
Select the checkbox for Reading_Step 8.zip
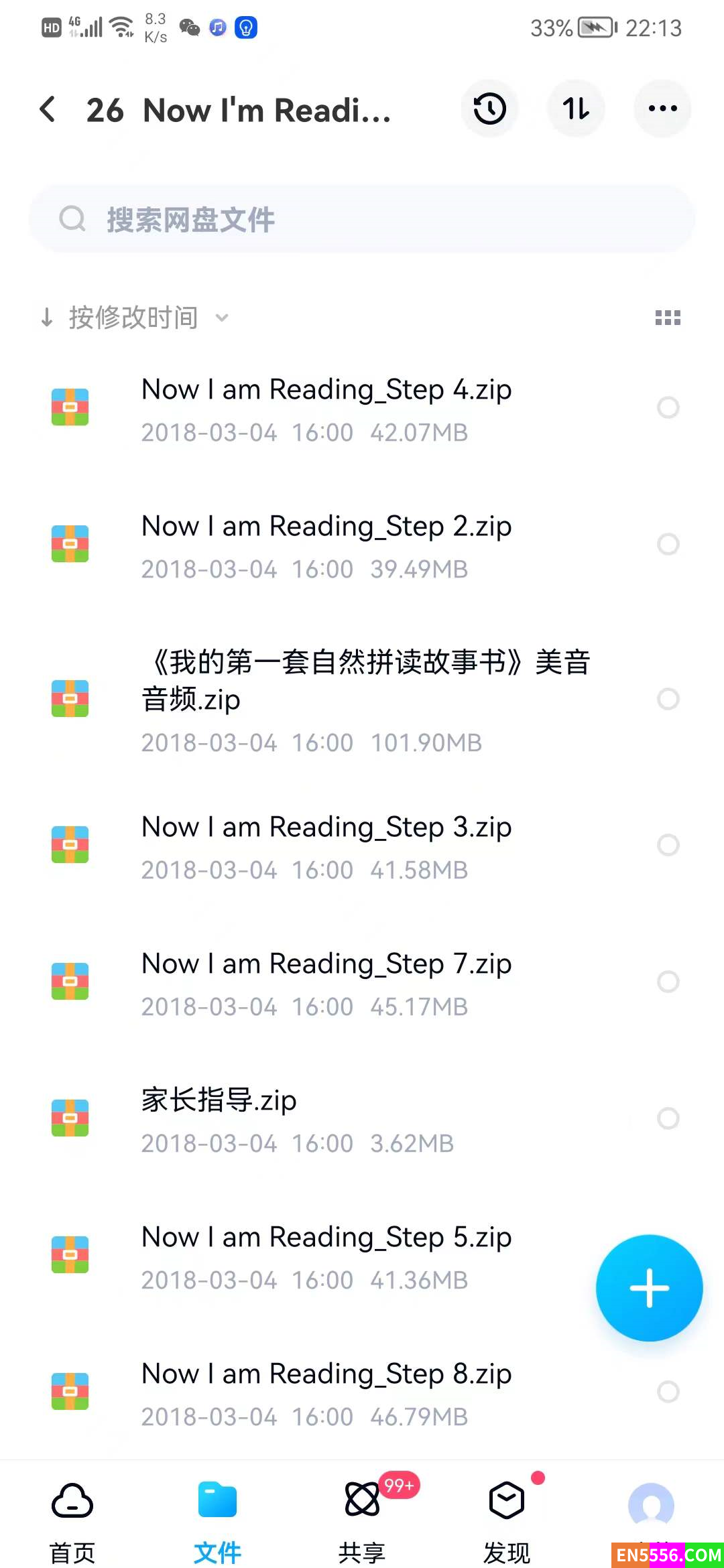click(668, 1392)
